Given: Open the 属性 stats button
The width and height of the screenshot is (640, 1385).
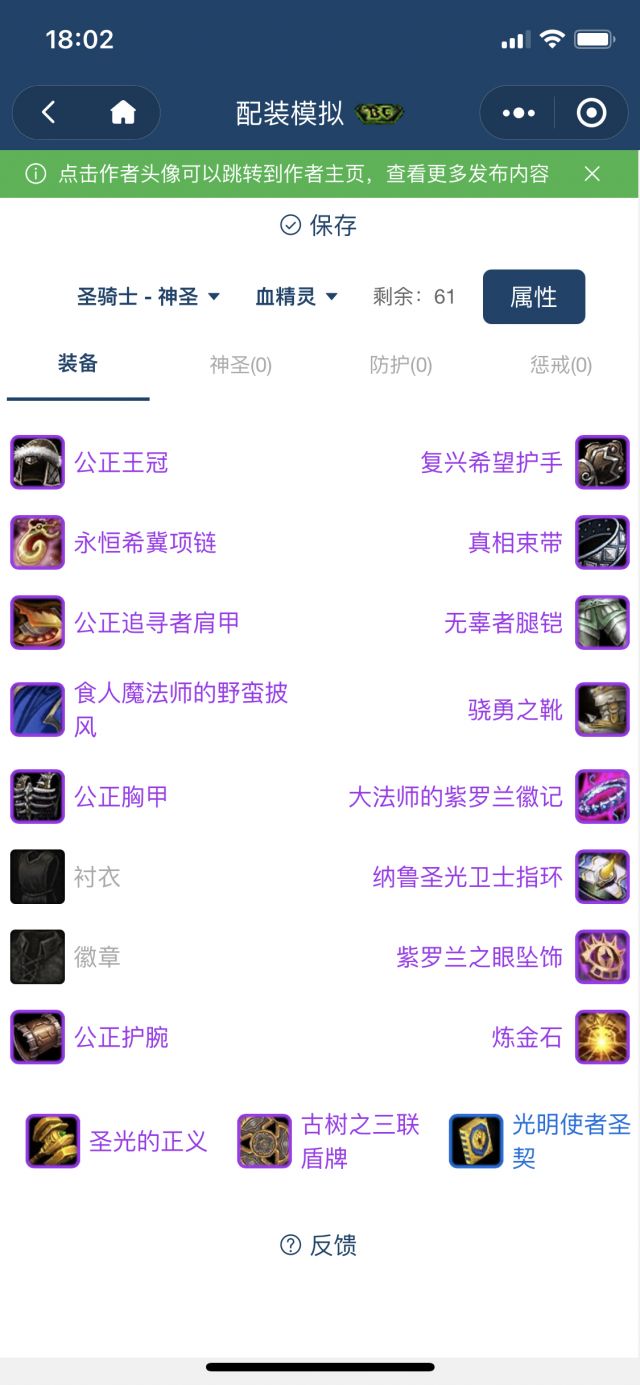Looking at the screenshot, I should coord(533,297).
